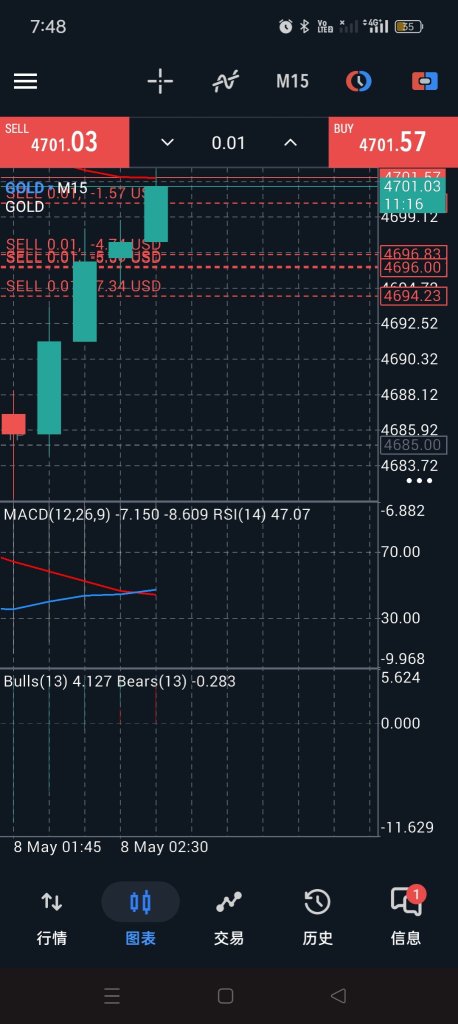
Task: Select the 图表 chart tab
Action: [140, 918]
